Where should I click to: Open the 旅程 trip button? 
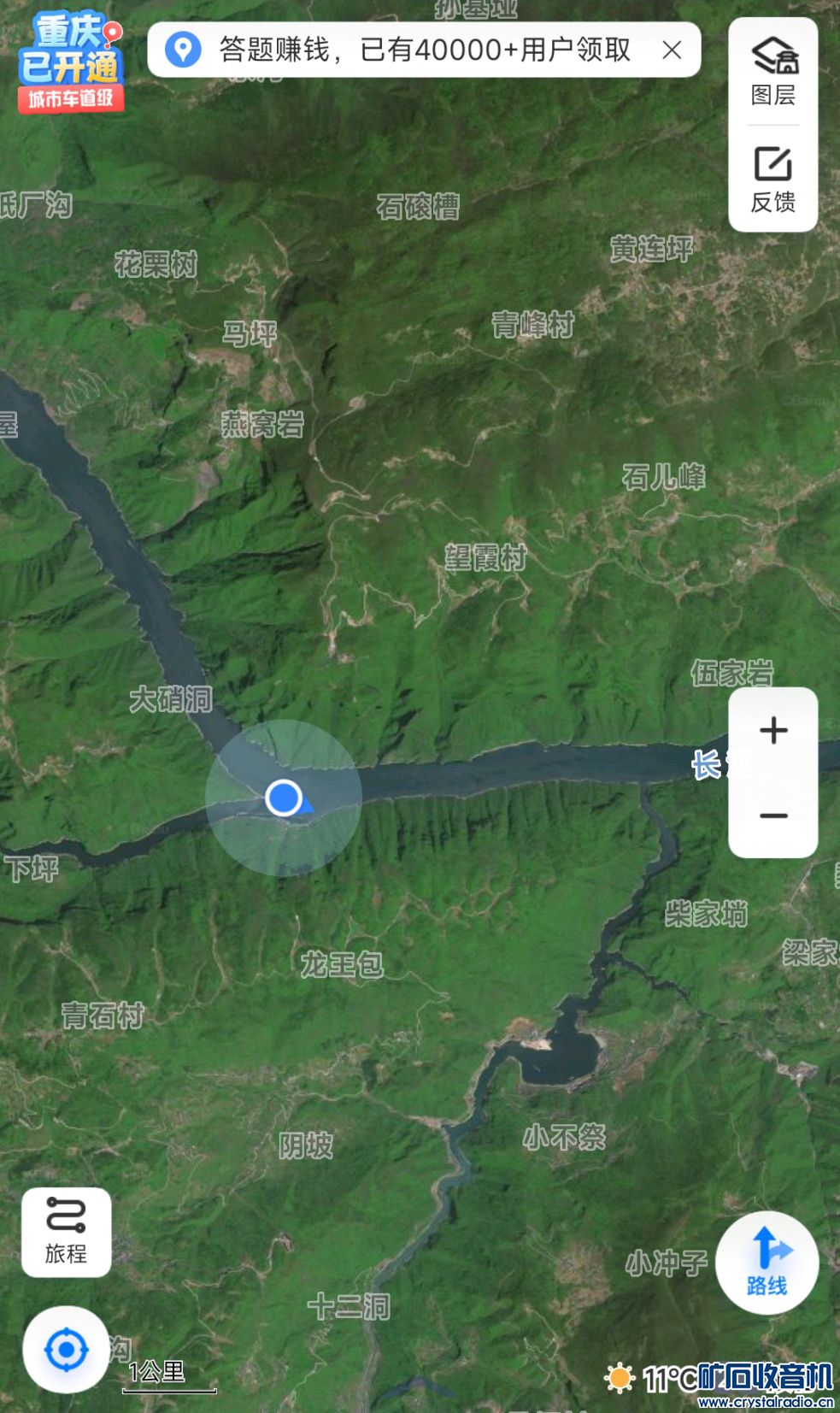66,1232
